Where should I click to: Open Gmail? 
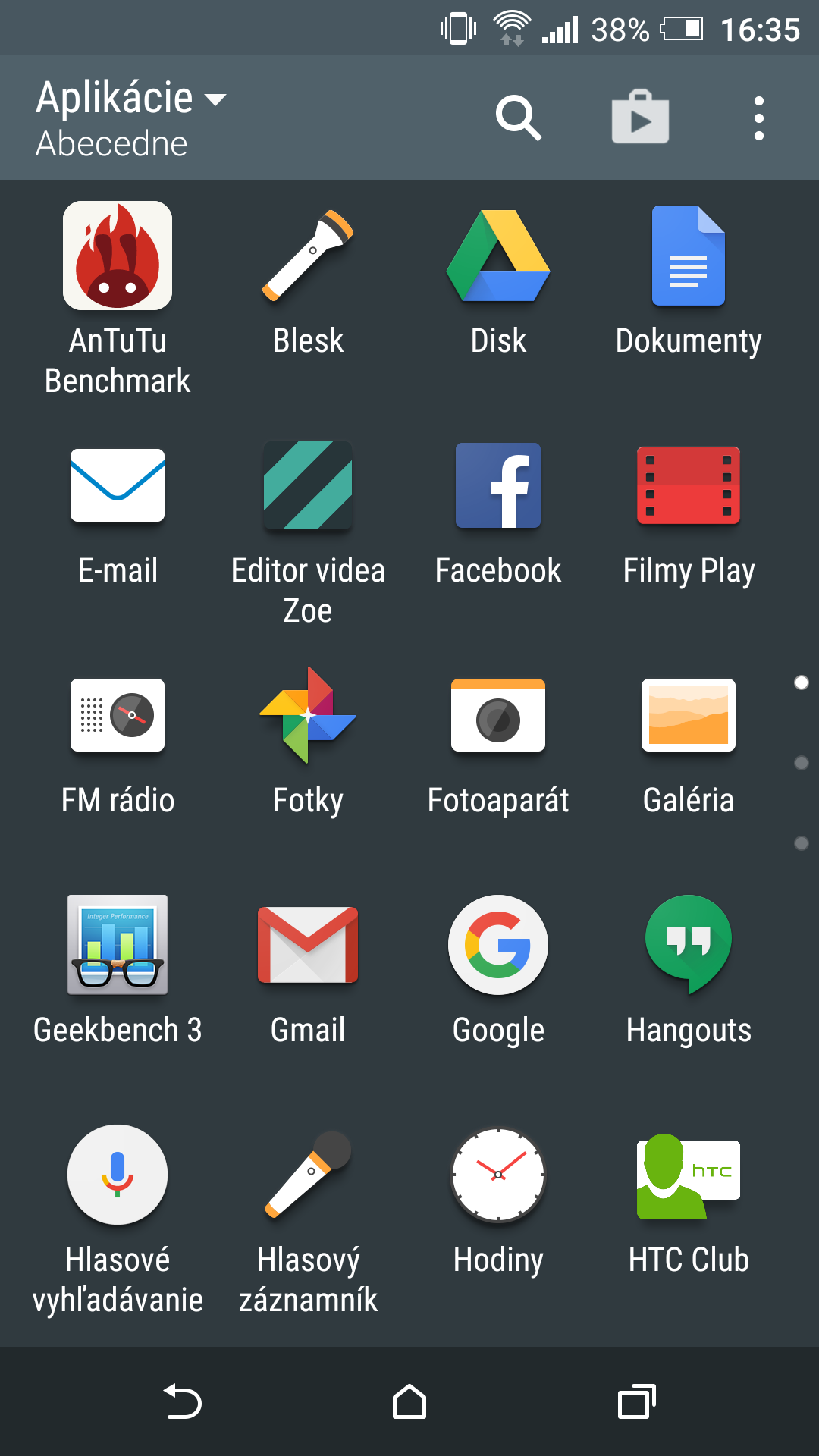[308, 945]
